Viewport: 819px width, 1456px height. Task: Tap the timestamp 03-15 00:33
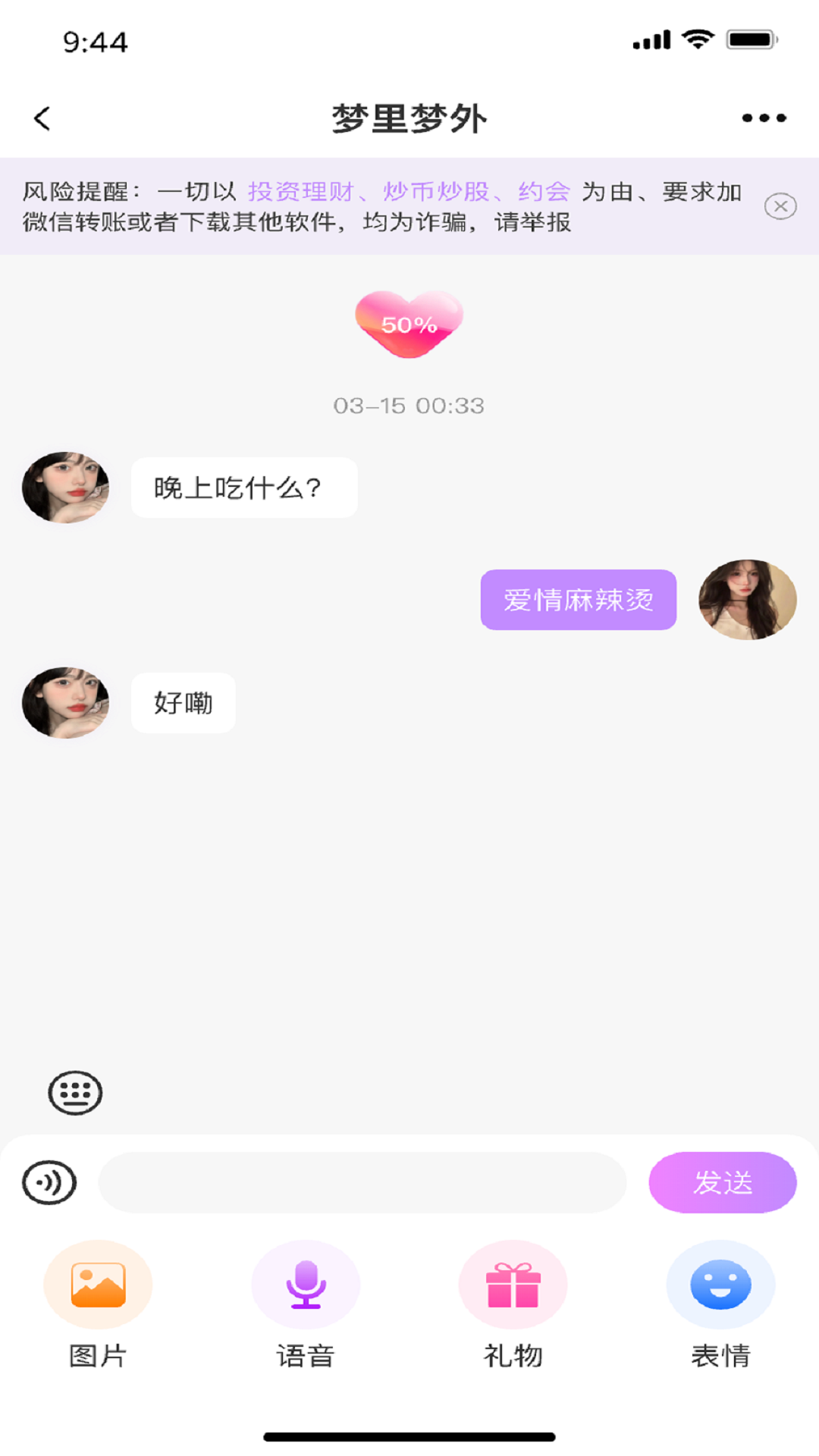click(409, 406)
